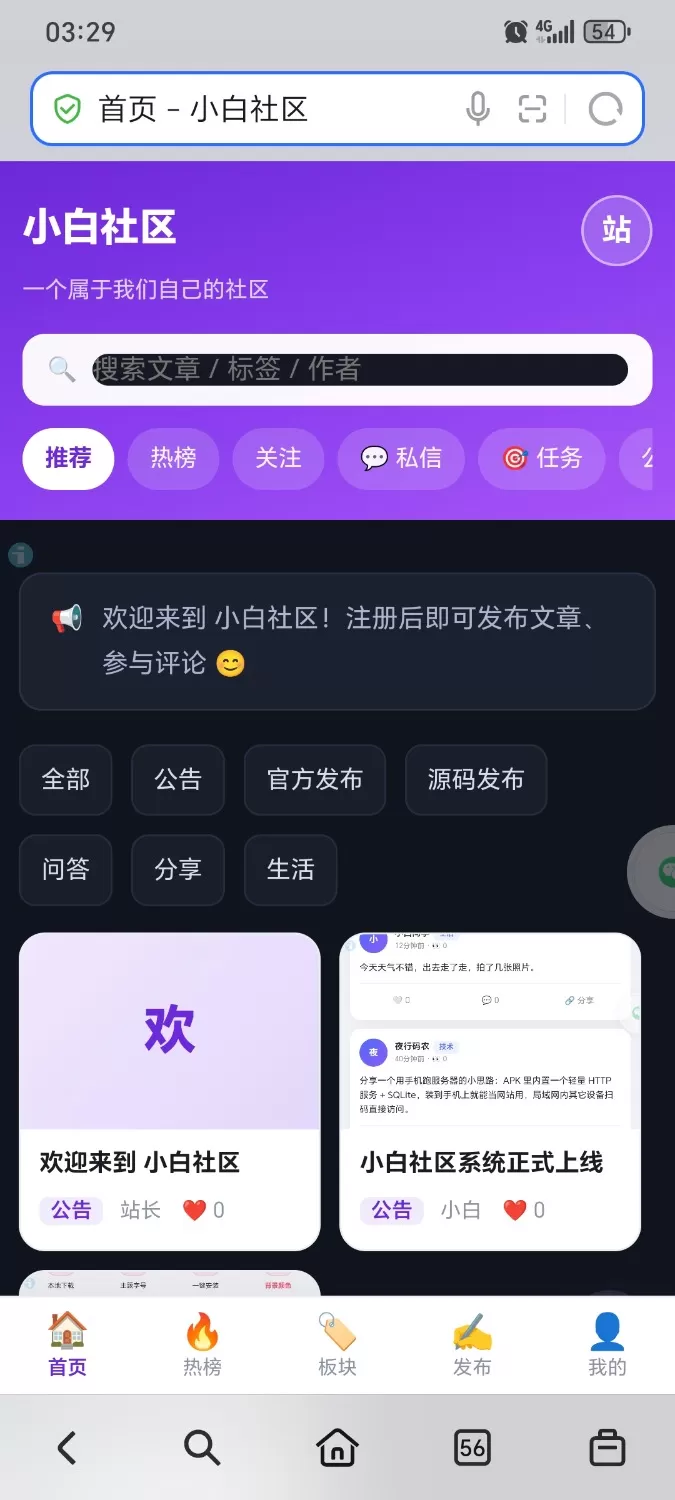Switch to the 热榜 top chip
This screenshot has height=1500, width=675.
coord(173,459)
